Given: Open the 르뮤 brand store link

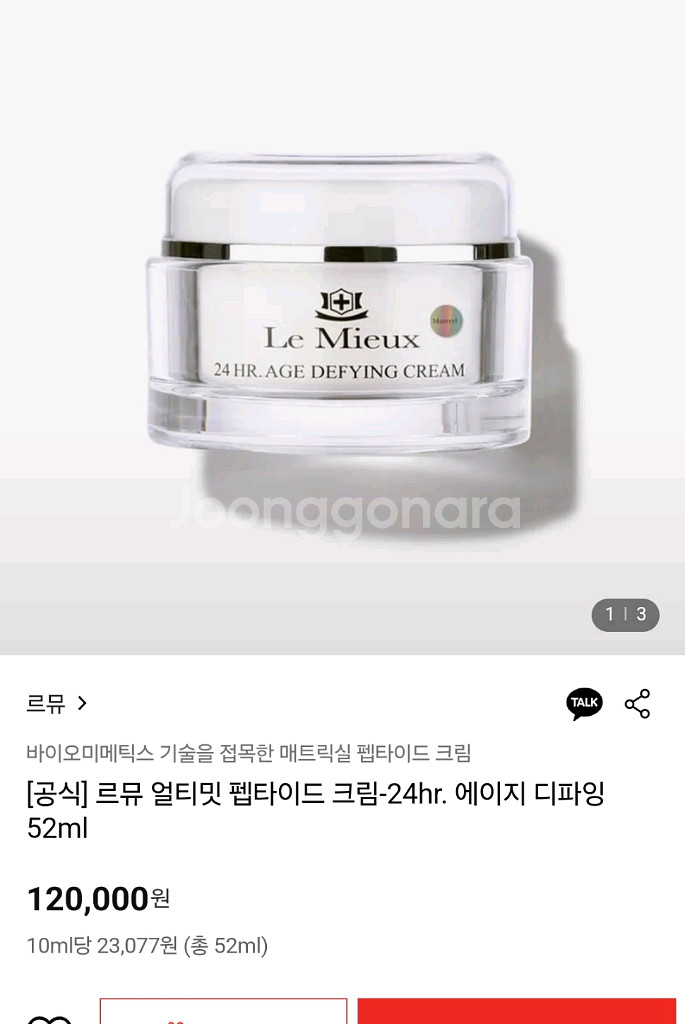Looking at the screenshot, I should pos(56,703).
